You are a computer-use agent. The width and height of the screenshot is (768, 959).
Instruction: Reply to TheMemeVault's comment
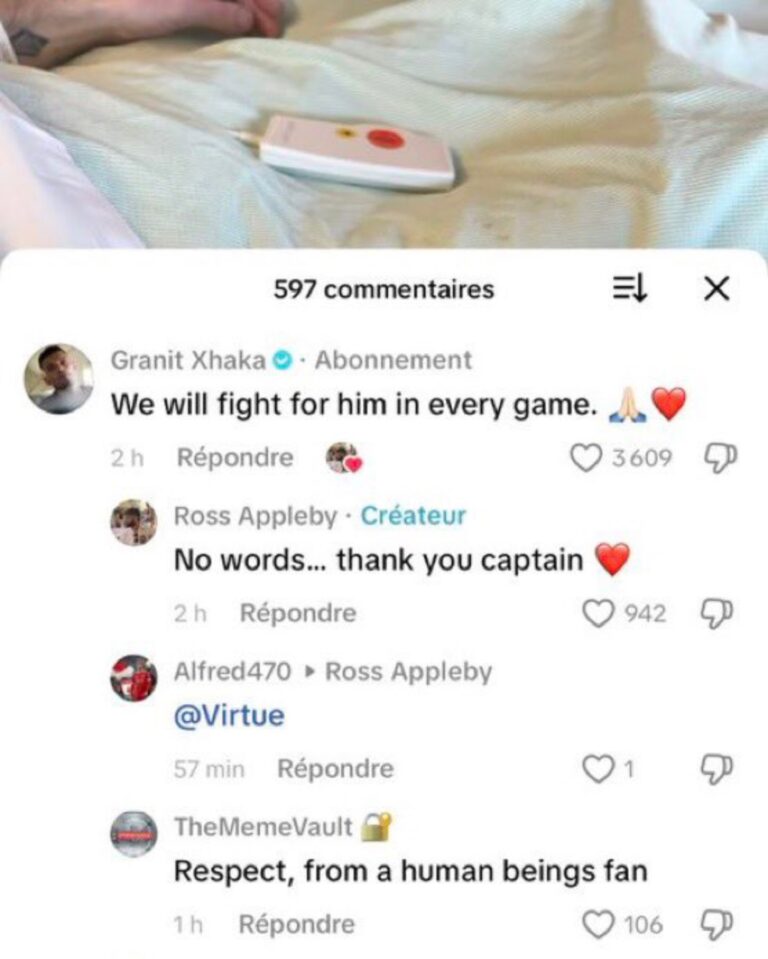[296, 925]
